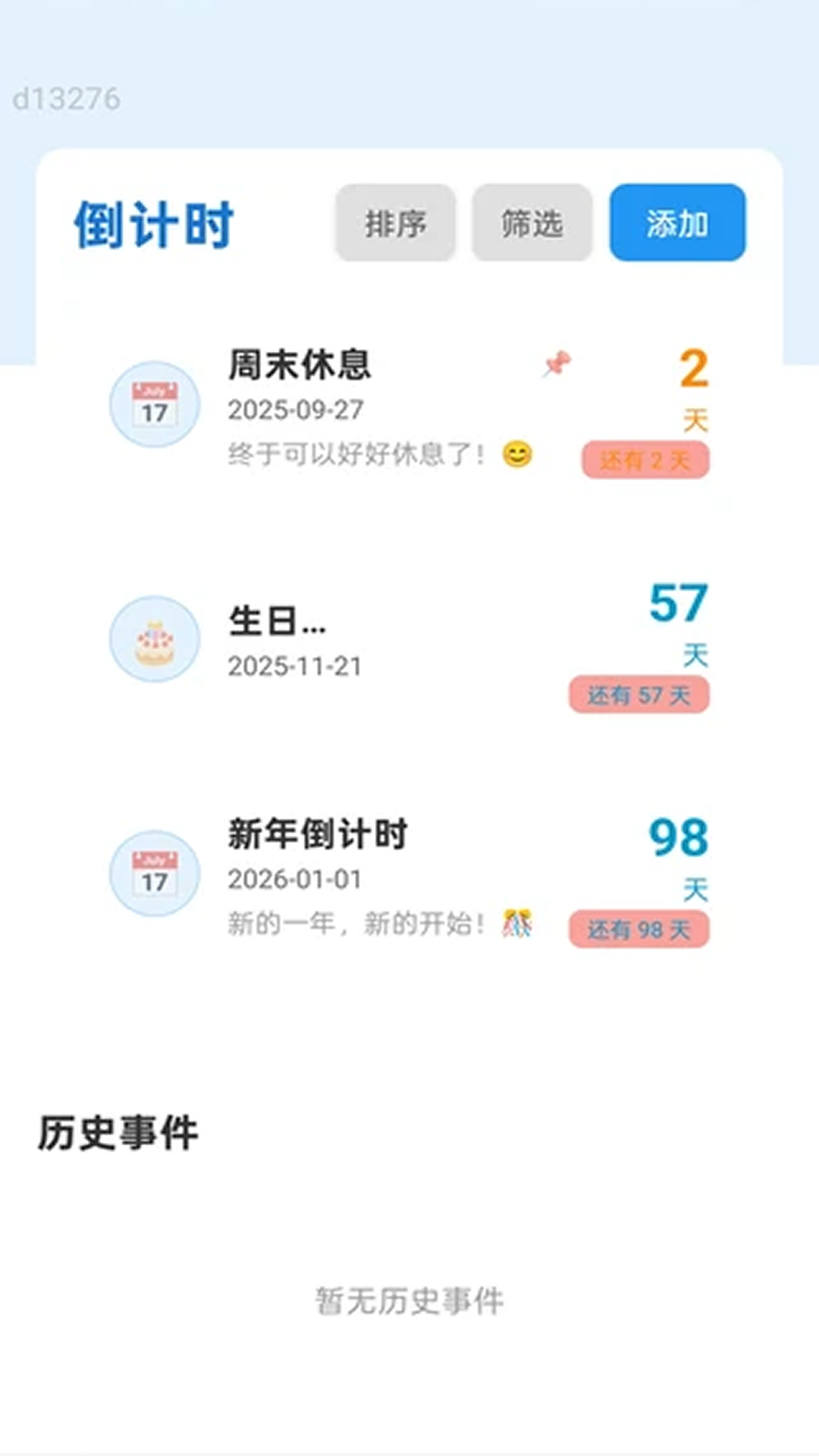Switch to the 倒计时 section header
This screenshot has width=819, height=1456.
[152, 224]
